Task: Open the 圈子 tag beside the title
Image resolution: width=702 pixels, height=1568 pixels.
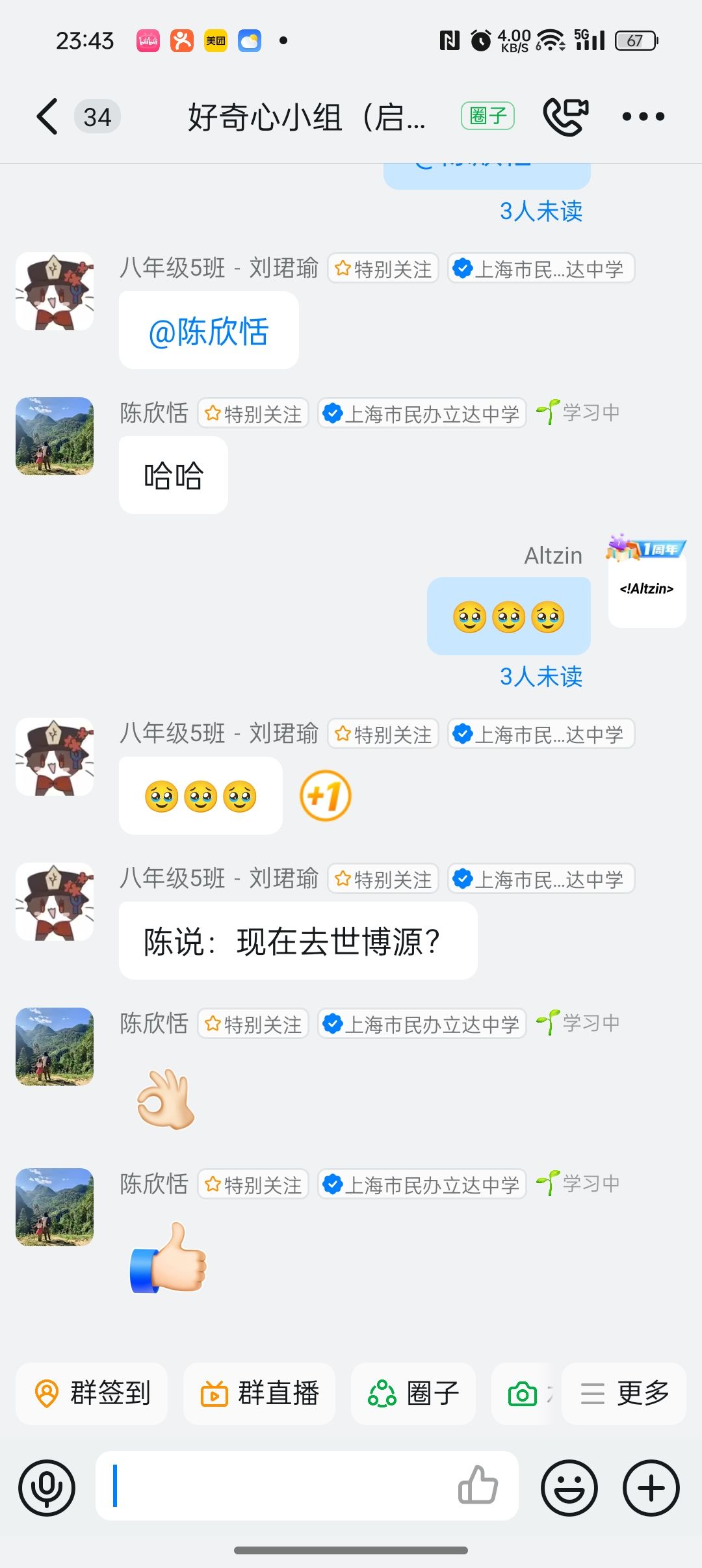Action: click(487, 116)
